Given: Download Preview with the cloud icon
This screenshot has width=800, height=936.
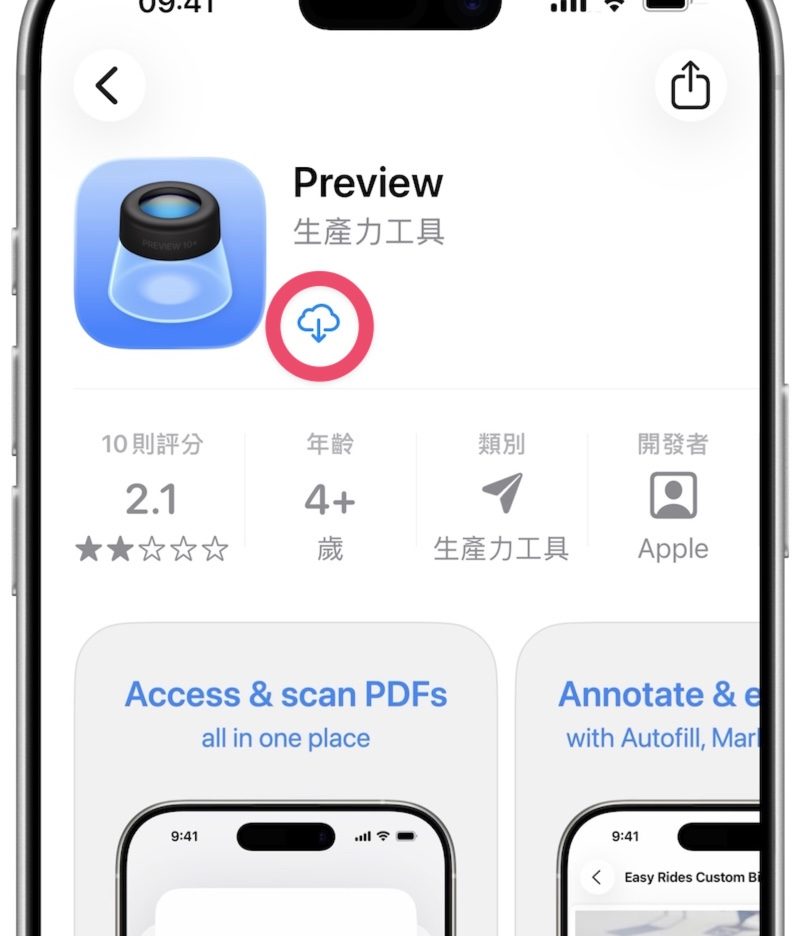Looking at the screenshot, I should 319,324.
